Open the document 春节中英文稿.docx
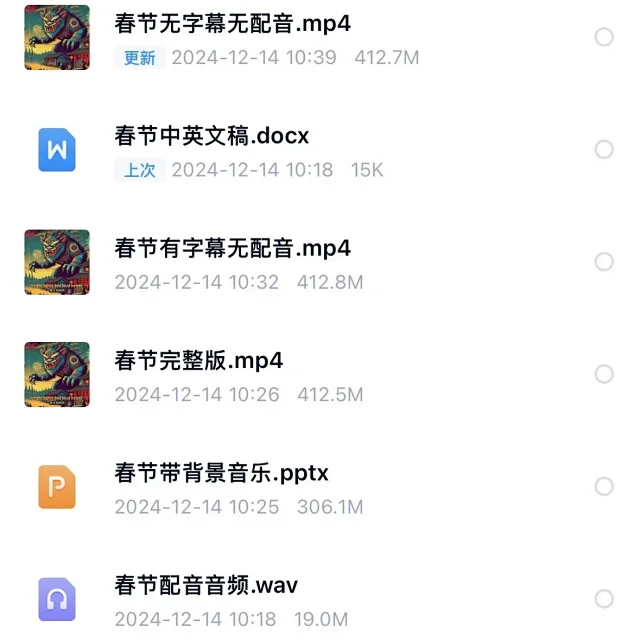 click(x=212, y=135)
